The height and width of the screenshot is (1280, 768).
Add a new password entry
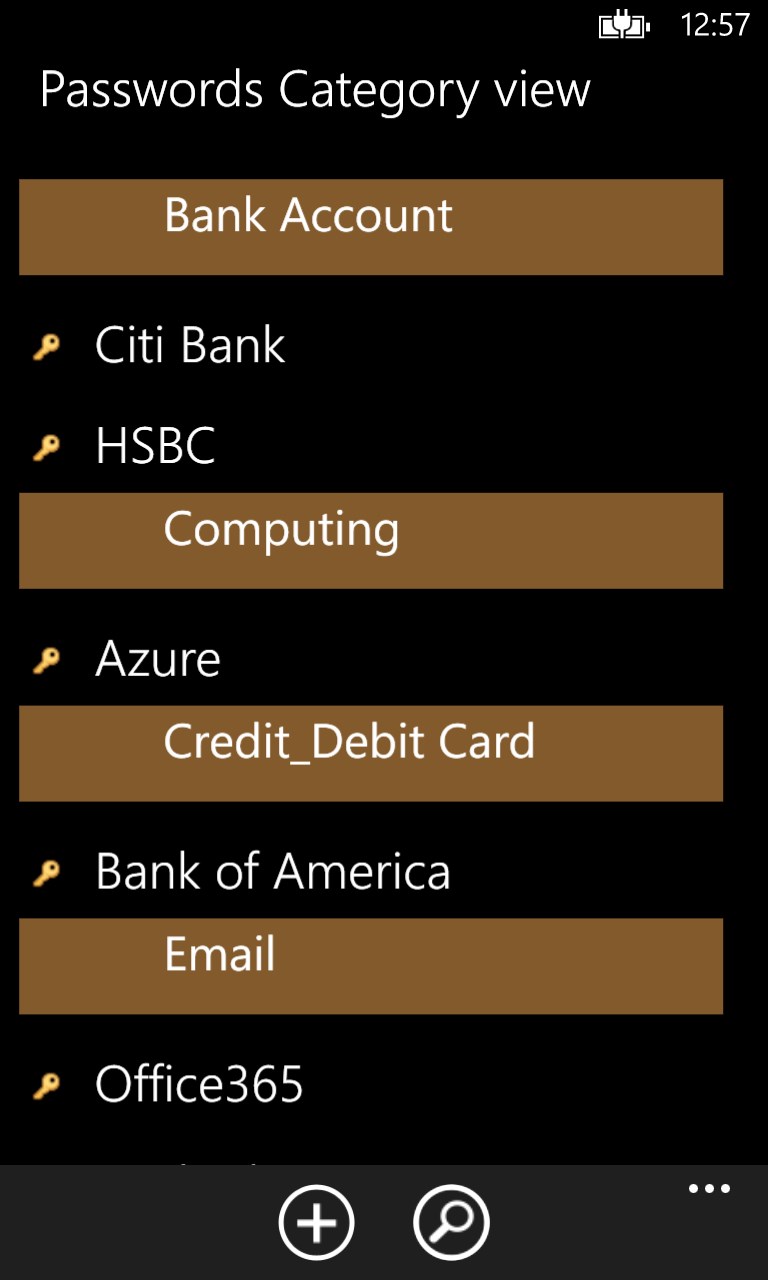(x=316, y=1222)
